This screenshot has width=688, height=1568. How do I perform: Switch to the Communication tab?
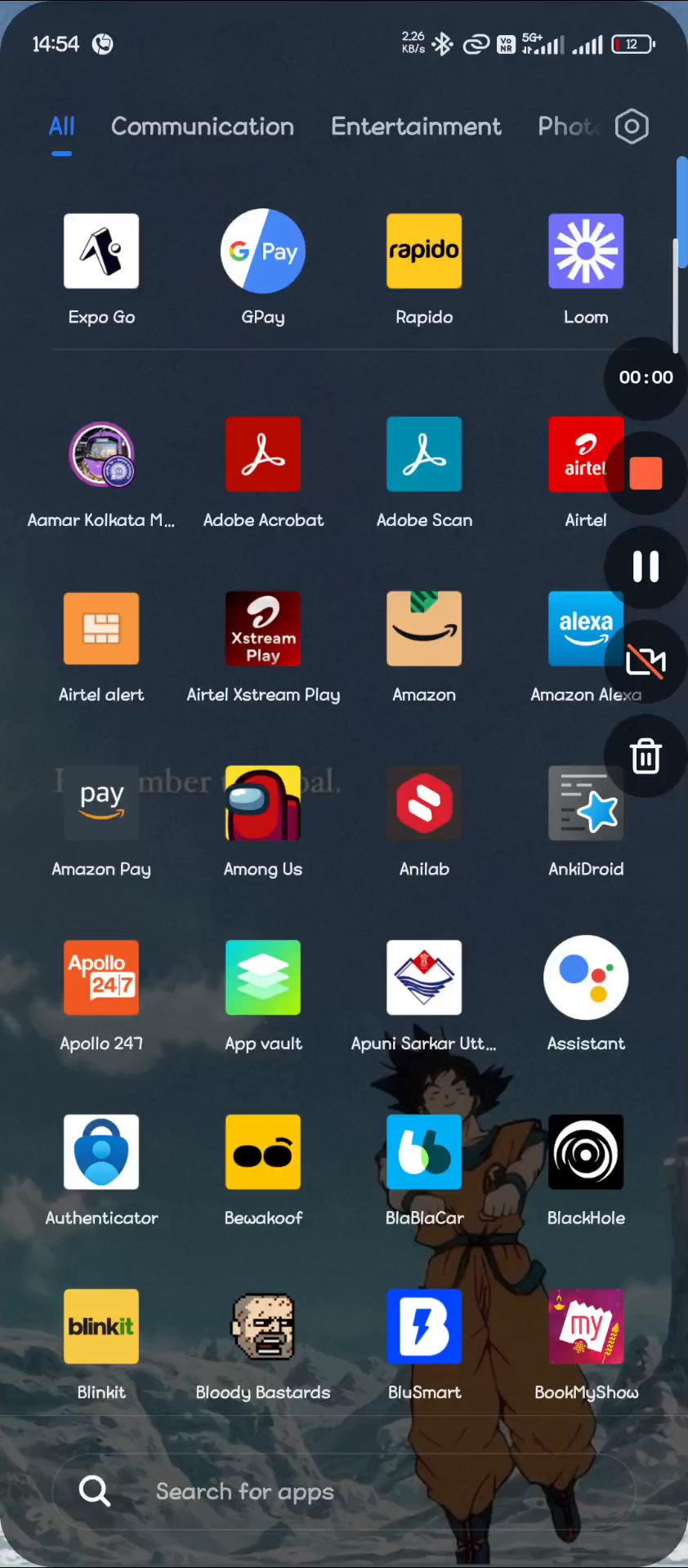click(x=203, y=127)
